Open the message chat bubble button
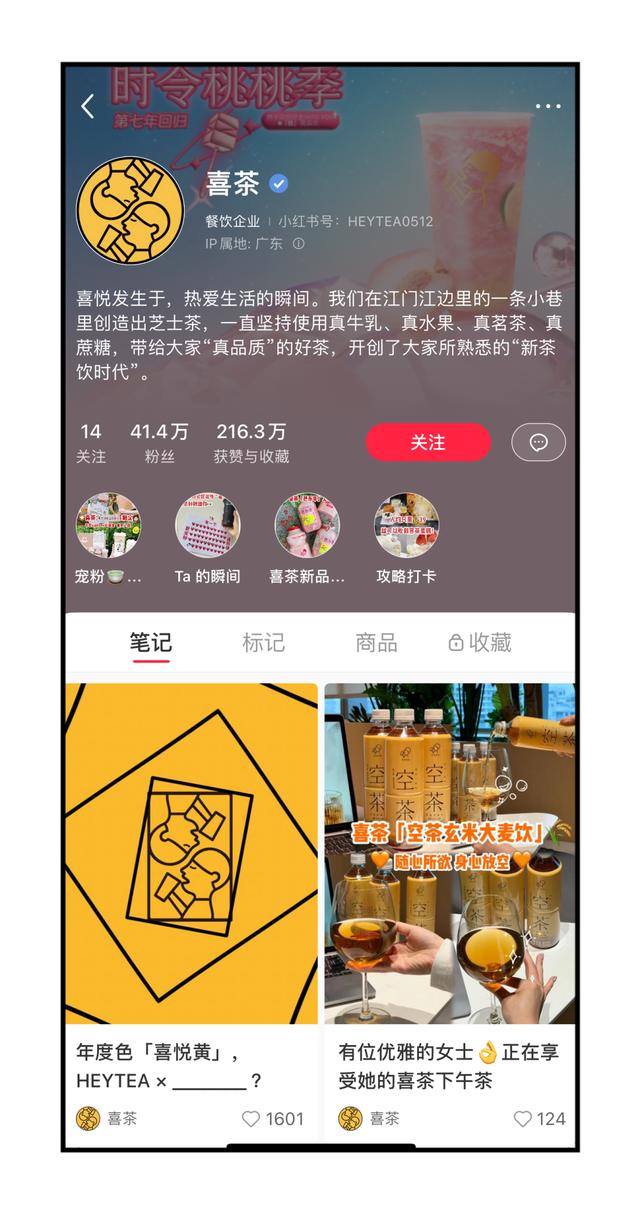 (x=538, y=442)
